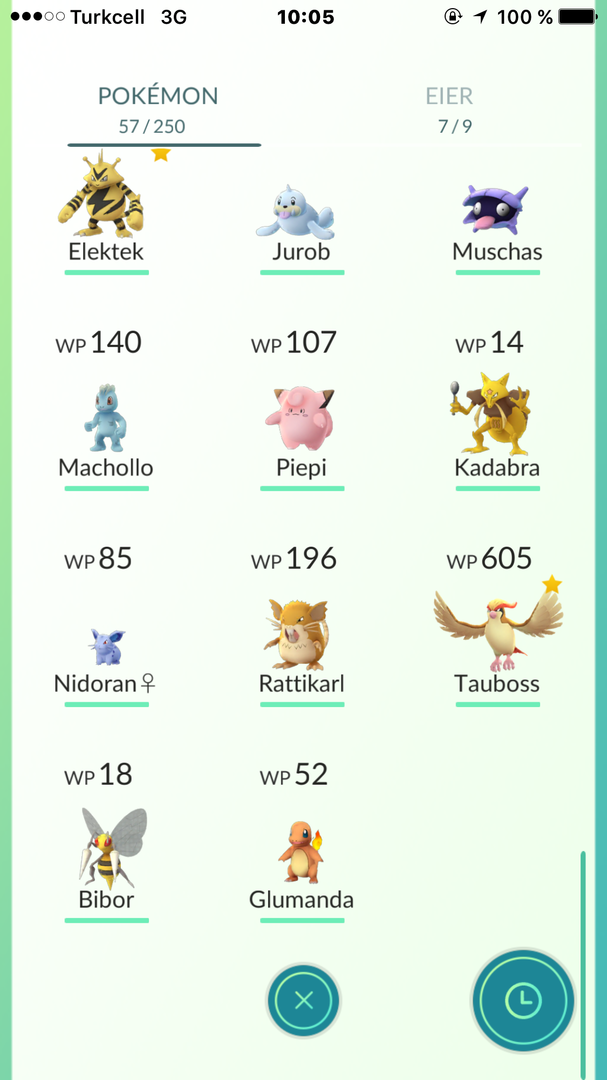Open Piepi with WP 107
The width and height of the screenshot is (607, 1080).
[x=301, y=420]
